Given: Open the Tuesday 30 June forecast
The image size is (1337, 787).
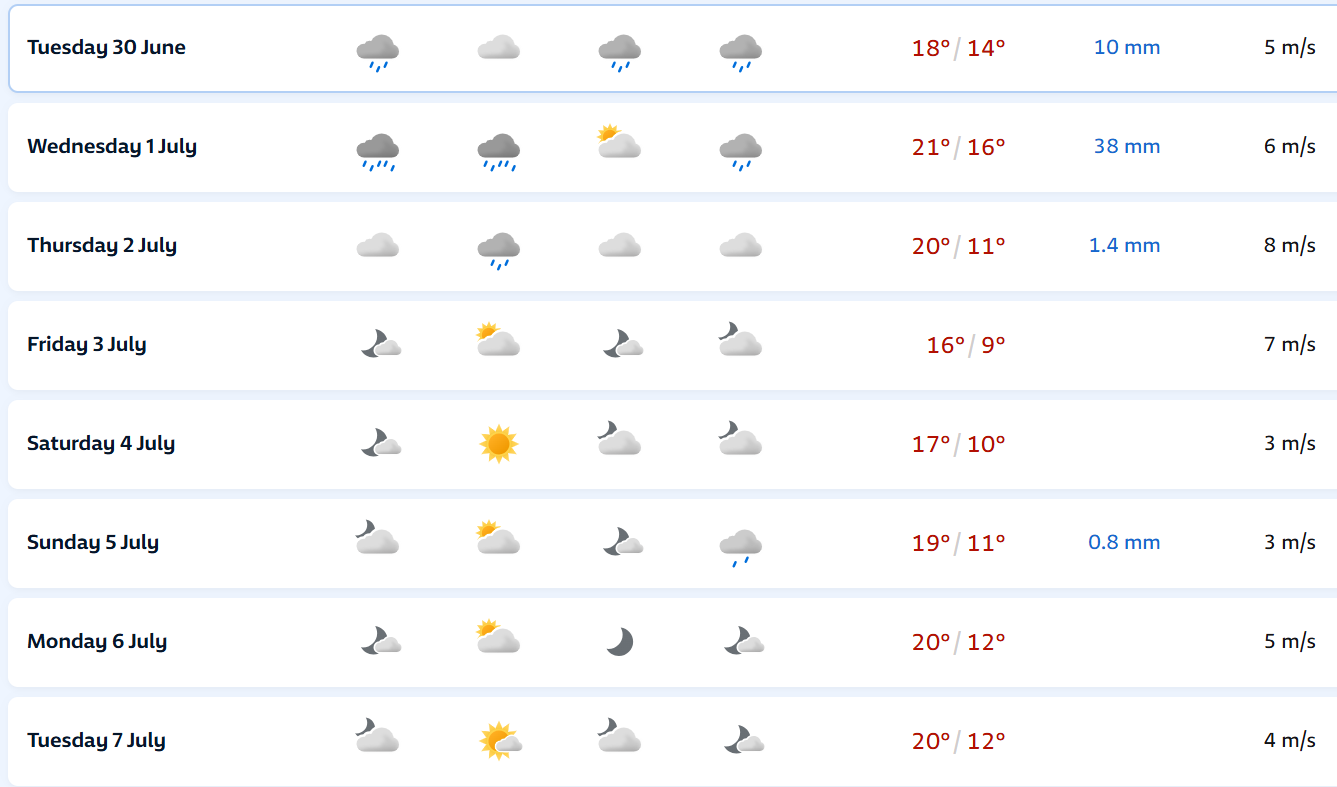Looking at the screenshot, I should tap(672, 48).
